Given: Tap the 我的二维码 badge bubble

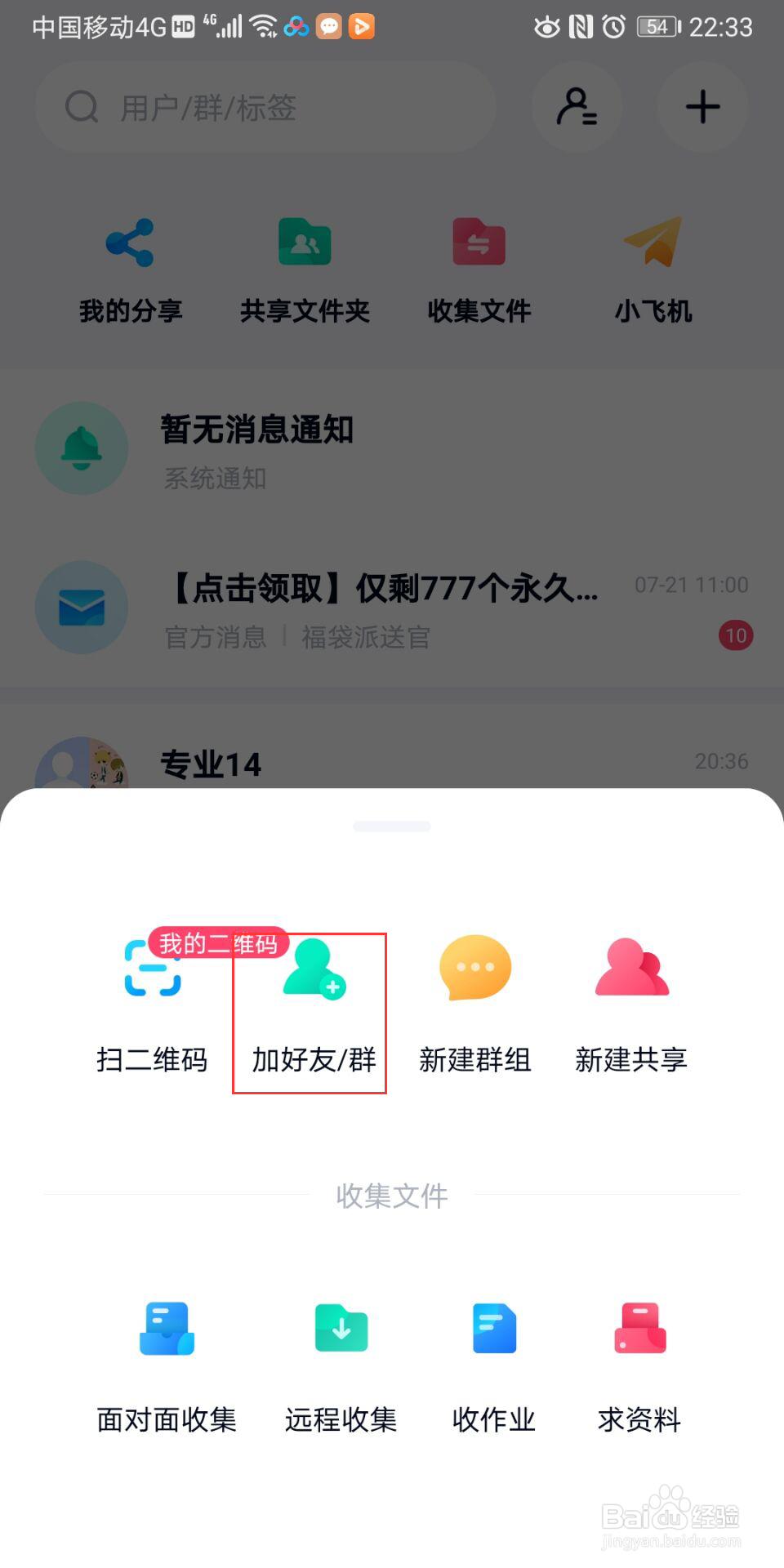Looking at the screenshot, I should pos(218,942).
